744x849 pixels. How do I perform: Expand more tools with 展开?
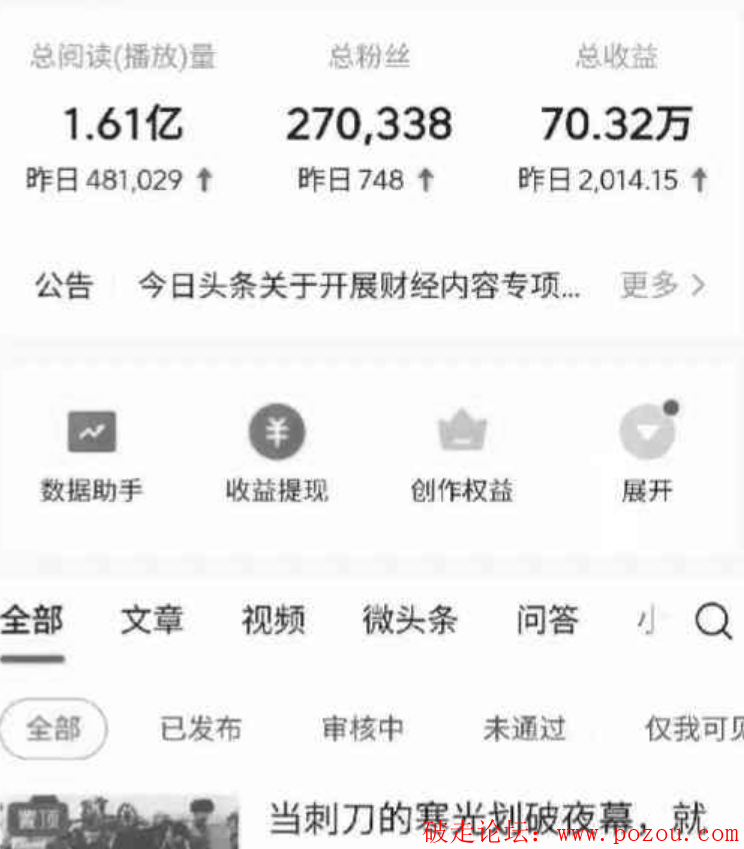(647, 455)
